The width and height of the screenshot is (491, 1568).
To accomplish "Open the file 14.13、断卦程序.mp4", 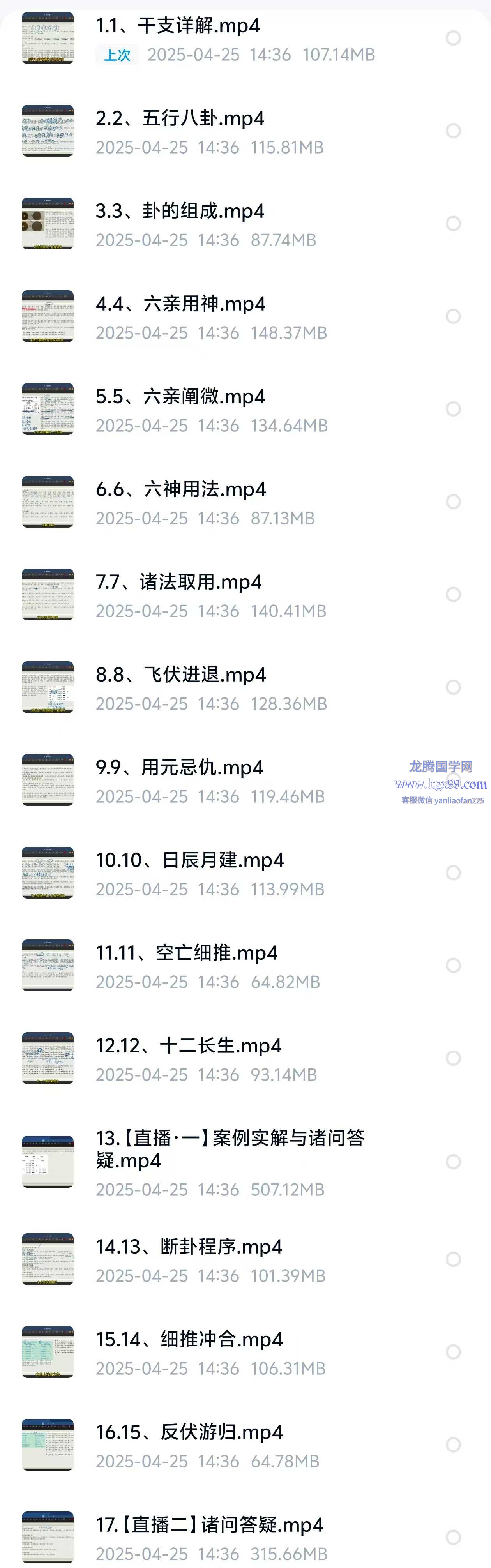I will 189,1247.
